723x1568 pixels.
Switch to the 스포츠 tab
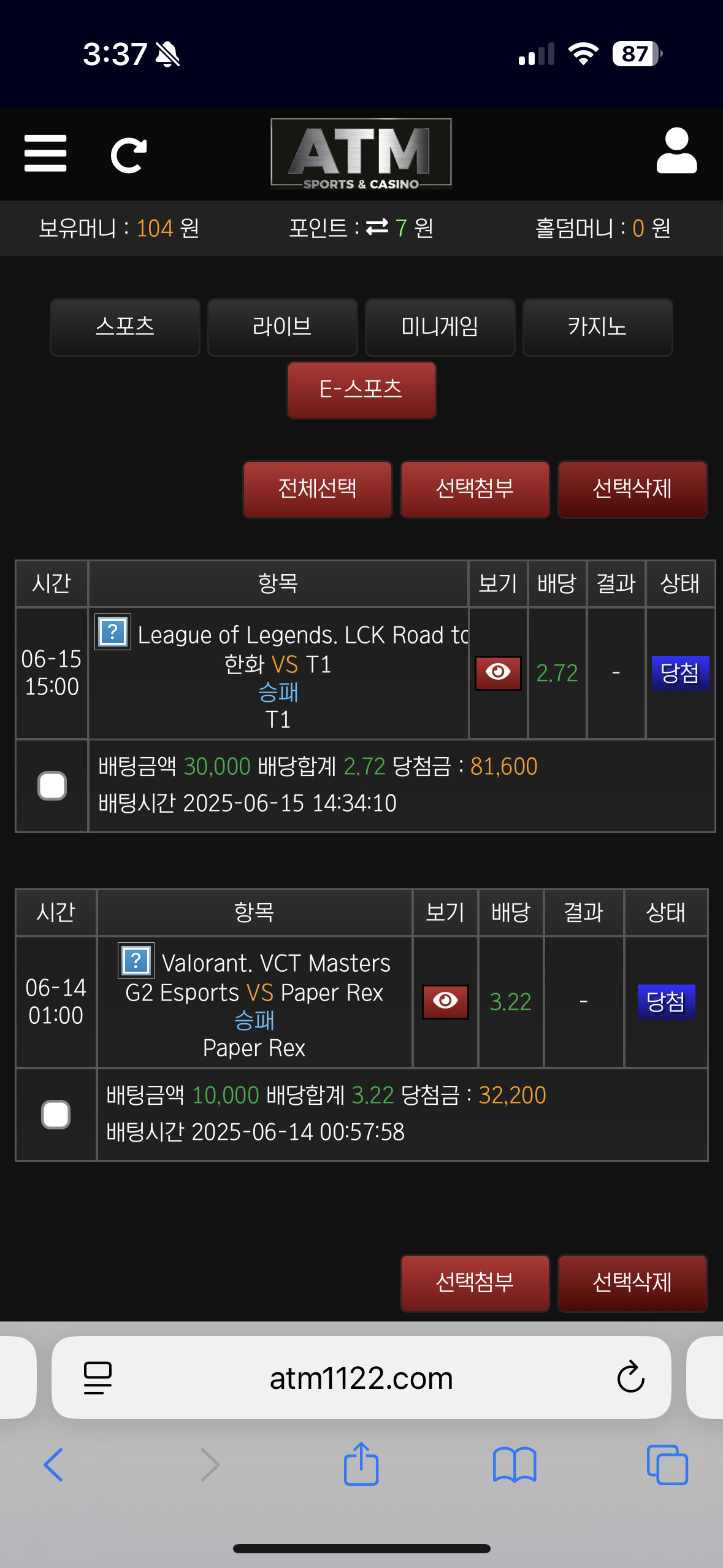tap(125, 327)
